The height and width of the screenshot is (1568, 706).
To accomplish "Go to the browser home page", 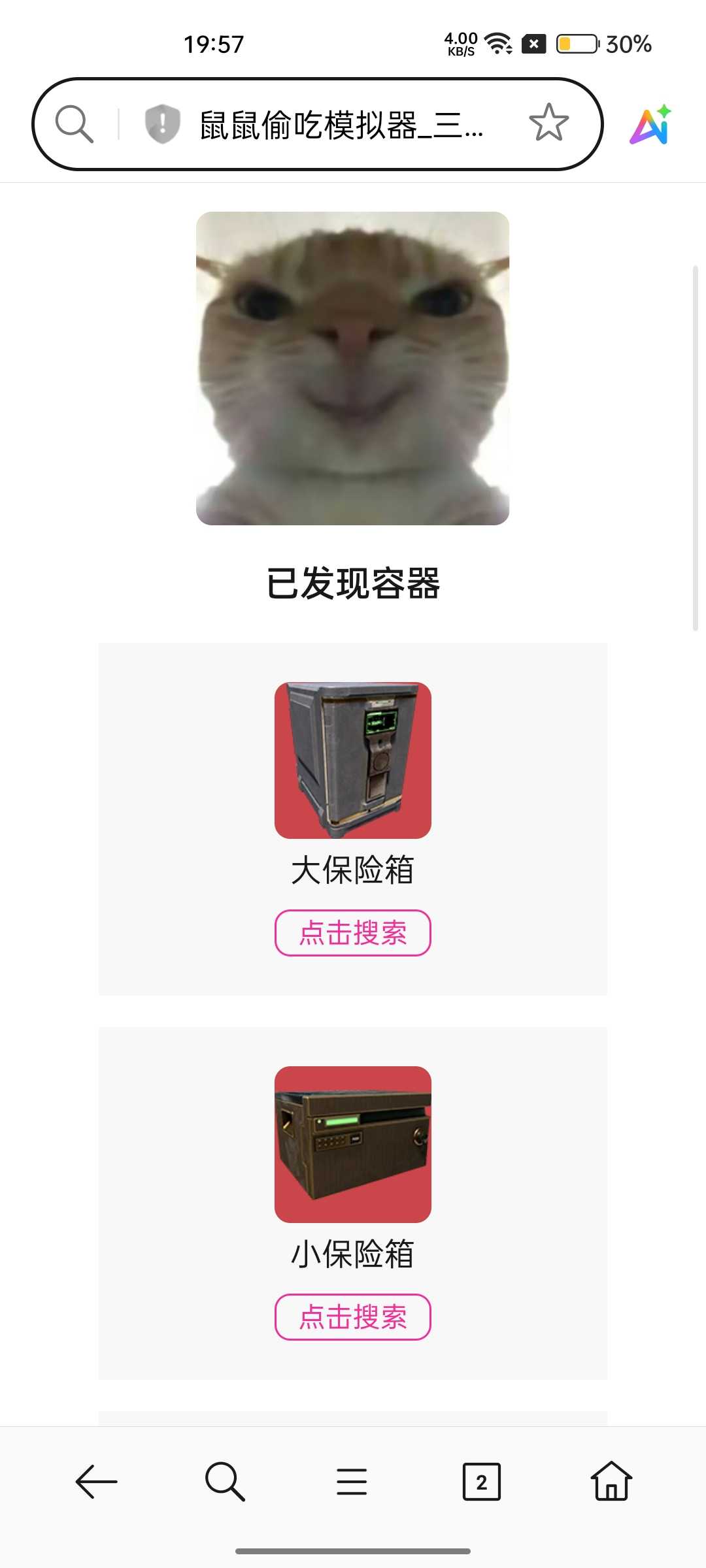I will click(x=611, y=1481).
